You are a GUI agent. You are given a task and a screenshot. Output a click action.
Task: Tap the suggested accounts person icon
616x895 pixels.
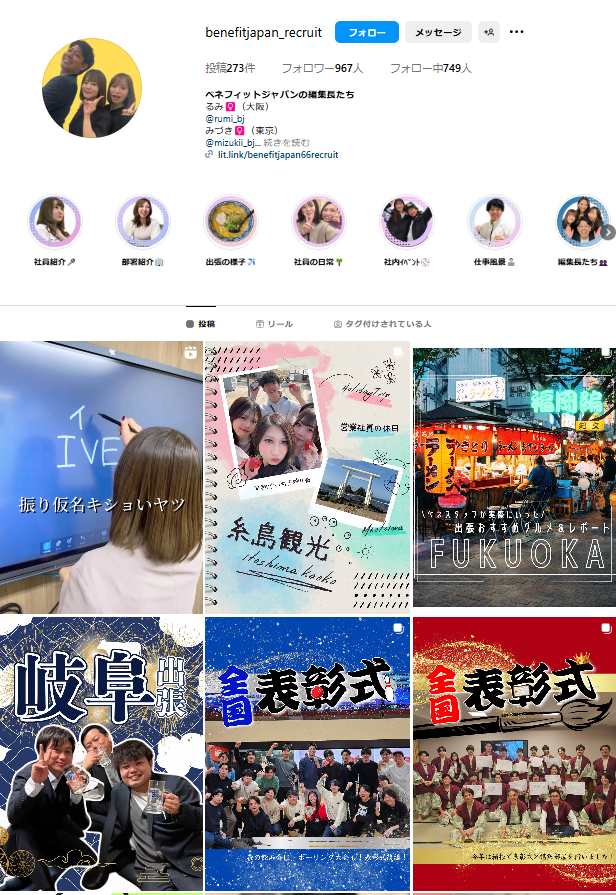pyautogui.click(x=489, y=32)
